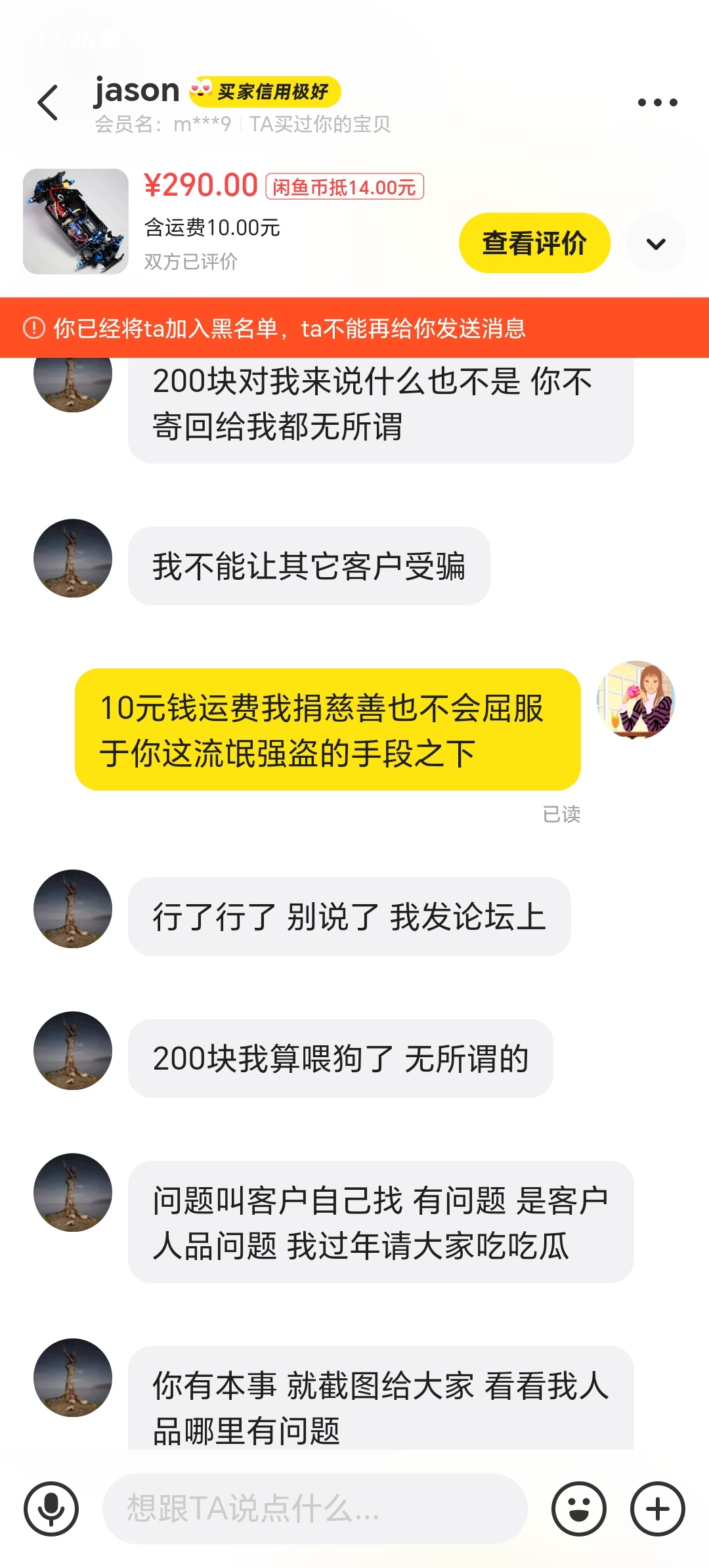
Task: Open the emoji picker
Action: coord(578,1508)
